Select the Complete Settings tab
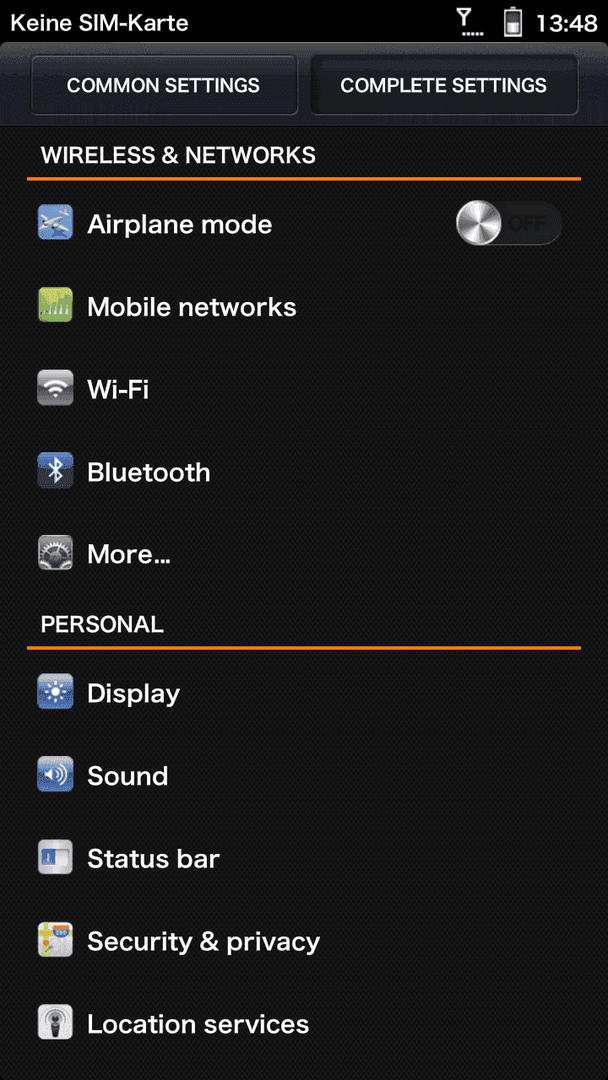 coord(444,85)
